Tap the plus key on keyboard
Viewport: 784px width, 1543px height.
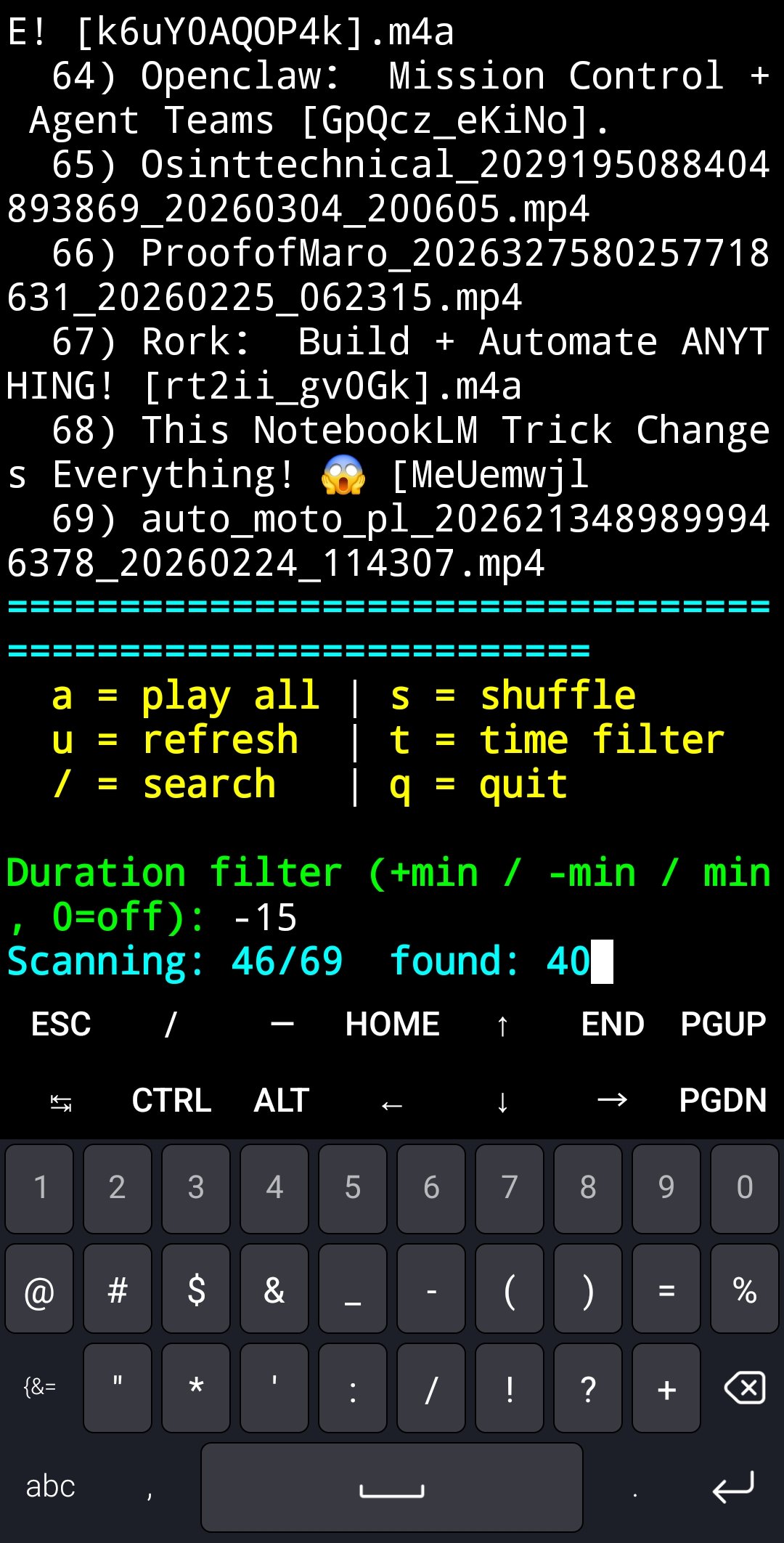click(x=666, y=1388)
